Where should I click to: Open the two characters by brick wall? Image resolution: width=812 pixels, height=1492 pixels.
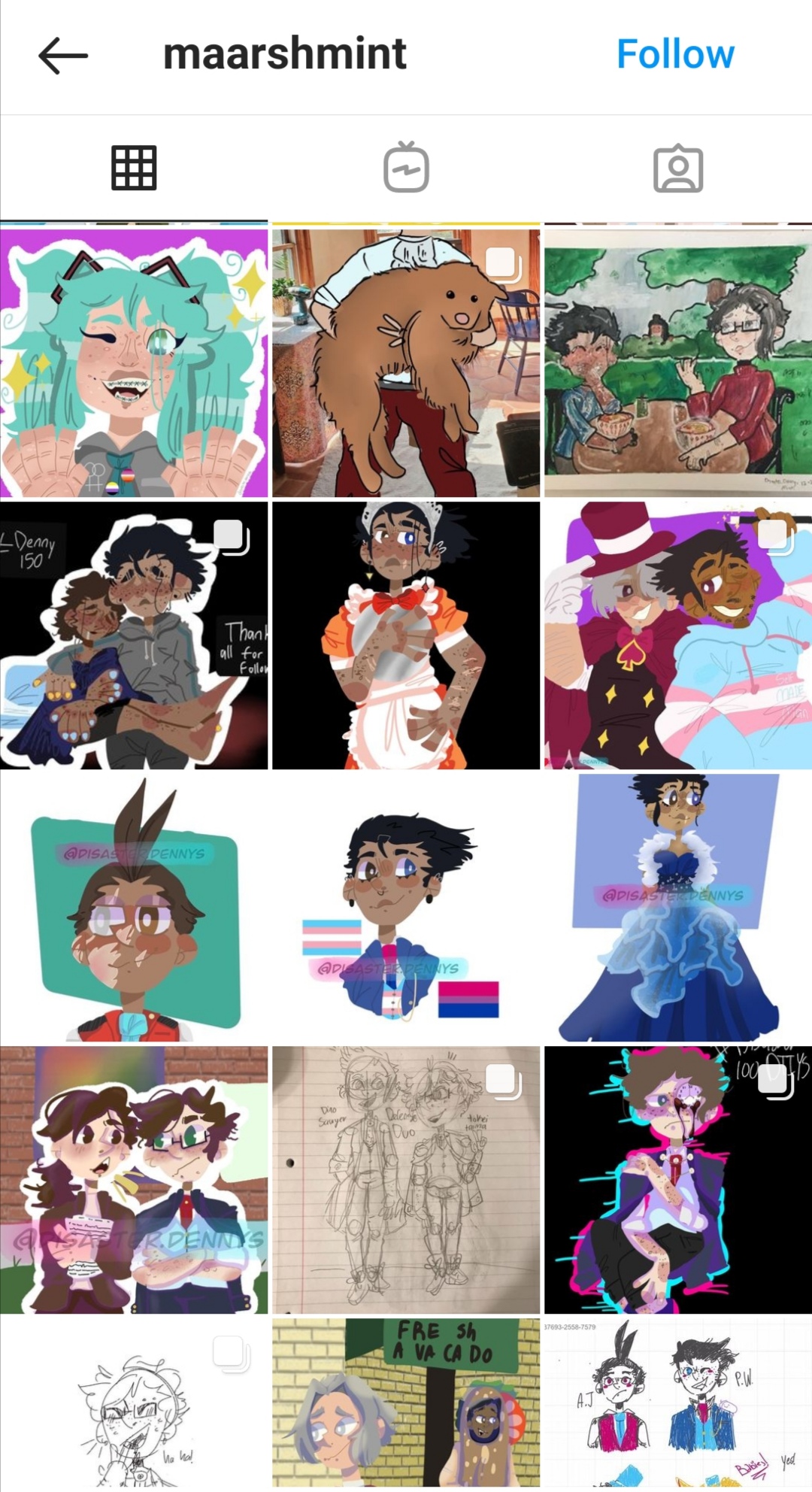134,1180
